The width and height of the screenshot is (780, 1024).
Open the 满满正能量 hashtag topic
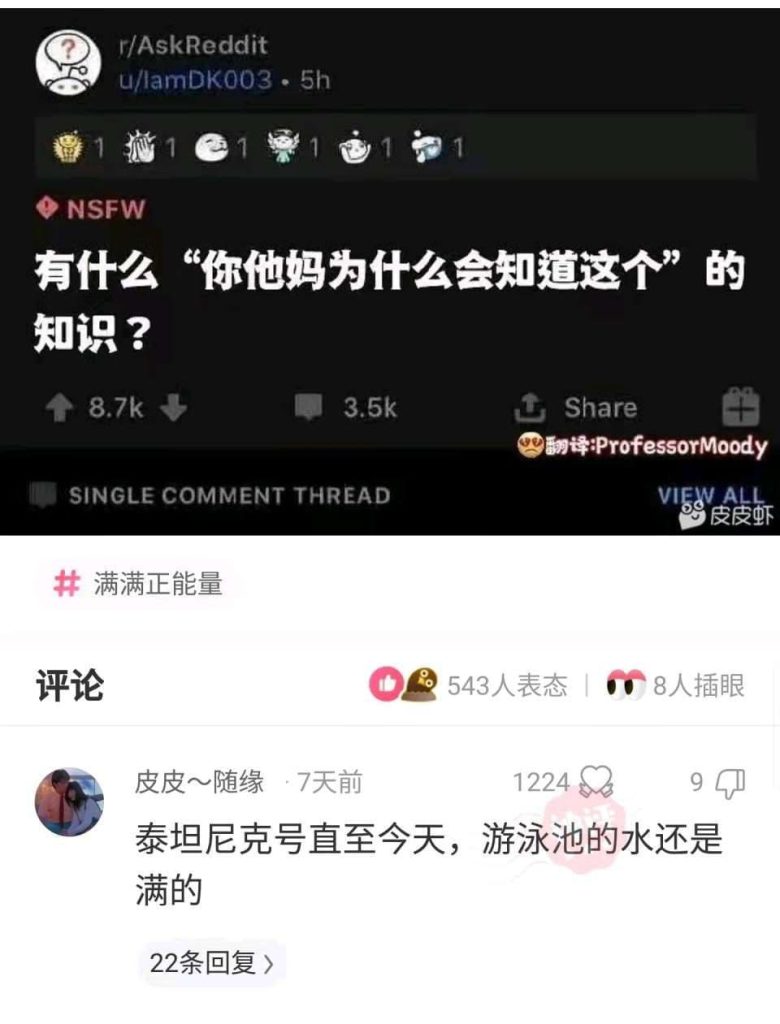click(x=140, y=584)
